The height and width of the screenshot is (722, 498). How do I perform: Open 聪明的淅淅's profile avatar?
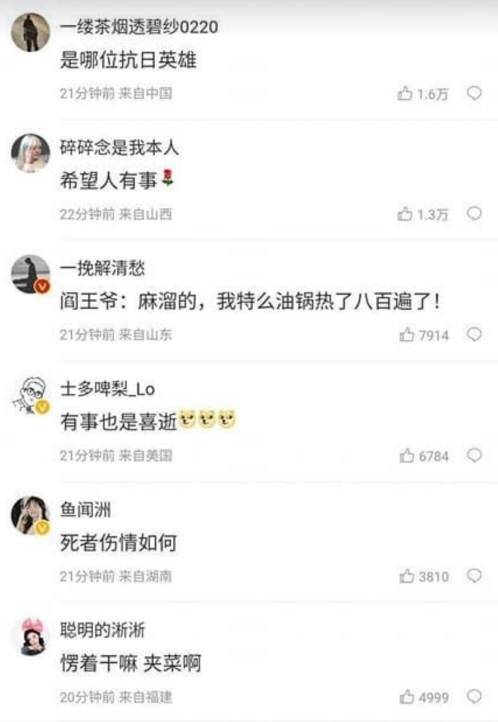(x=33, y=636)
